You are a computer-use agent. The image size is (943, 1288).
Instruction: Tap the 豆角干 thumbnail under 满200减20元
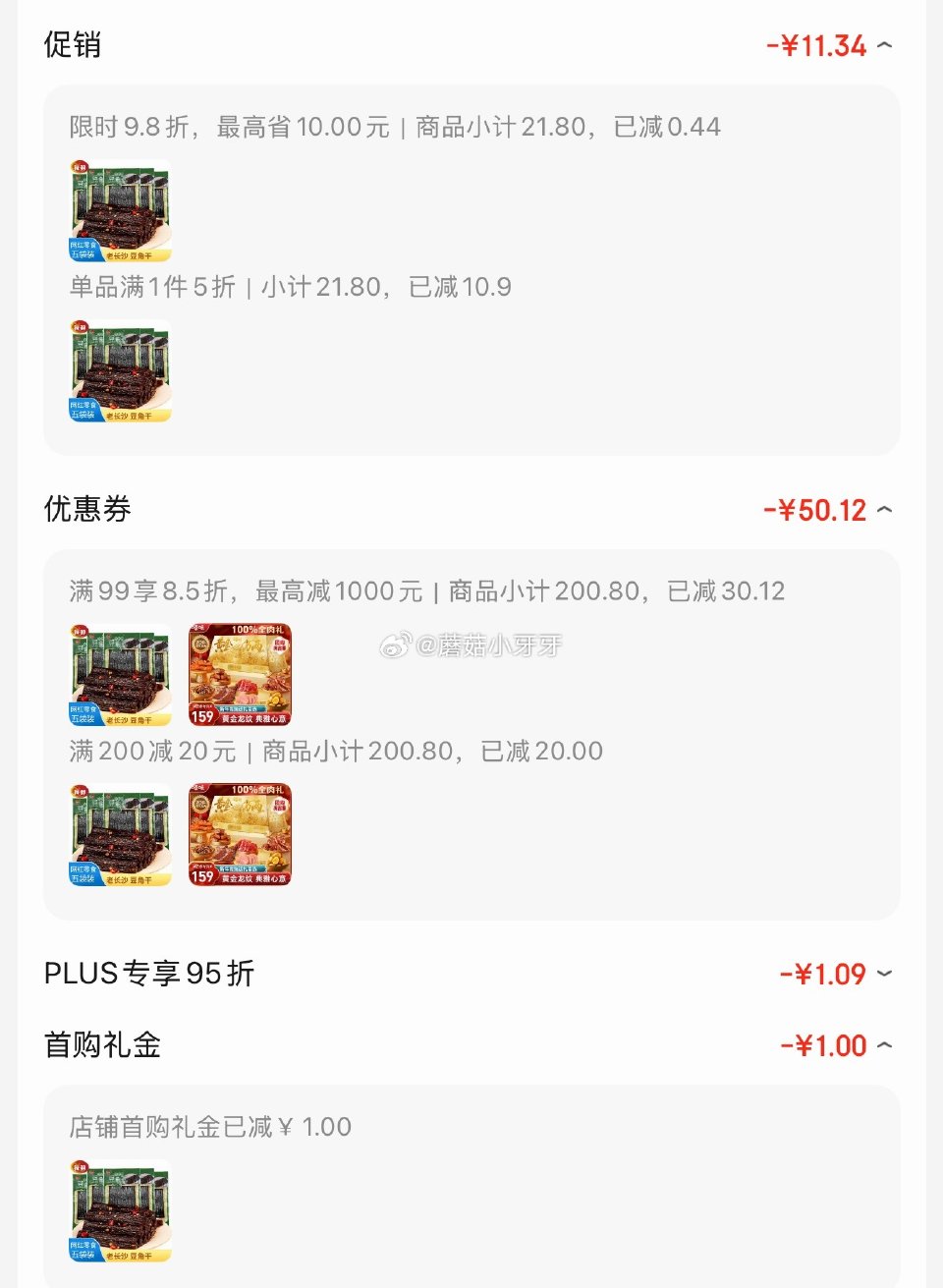coord(118,834)
